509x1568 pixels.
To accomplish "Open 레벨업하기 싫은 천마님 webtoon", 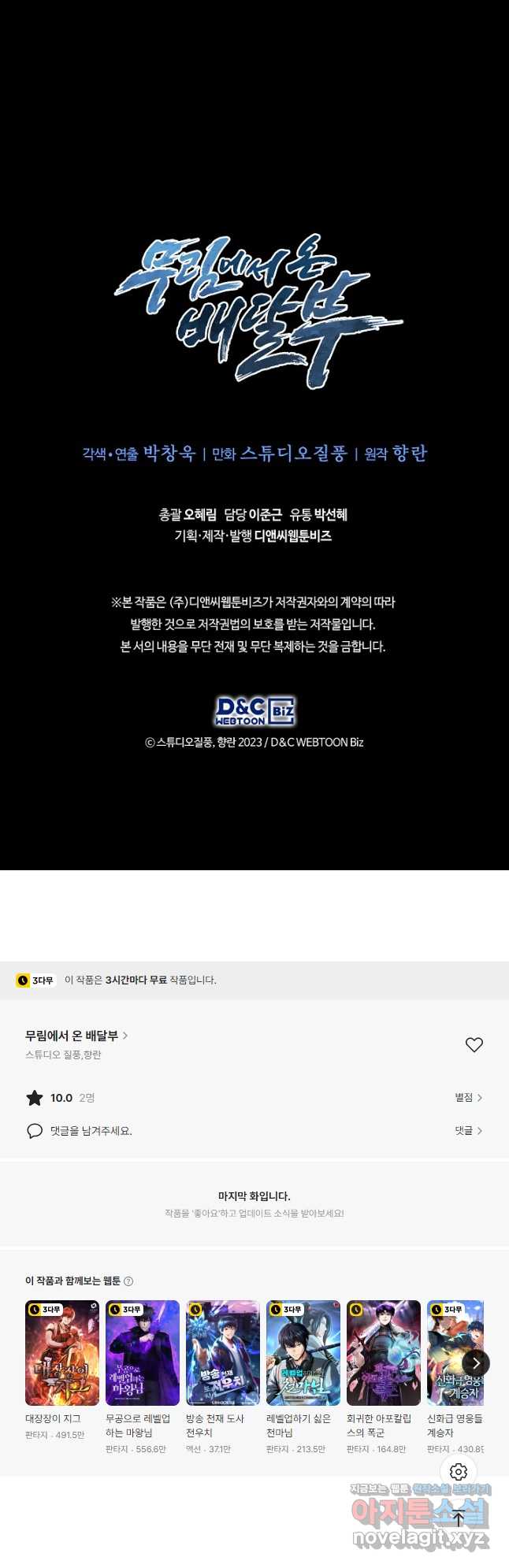I will pyautogui.click(x=303, y=1353).
